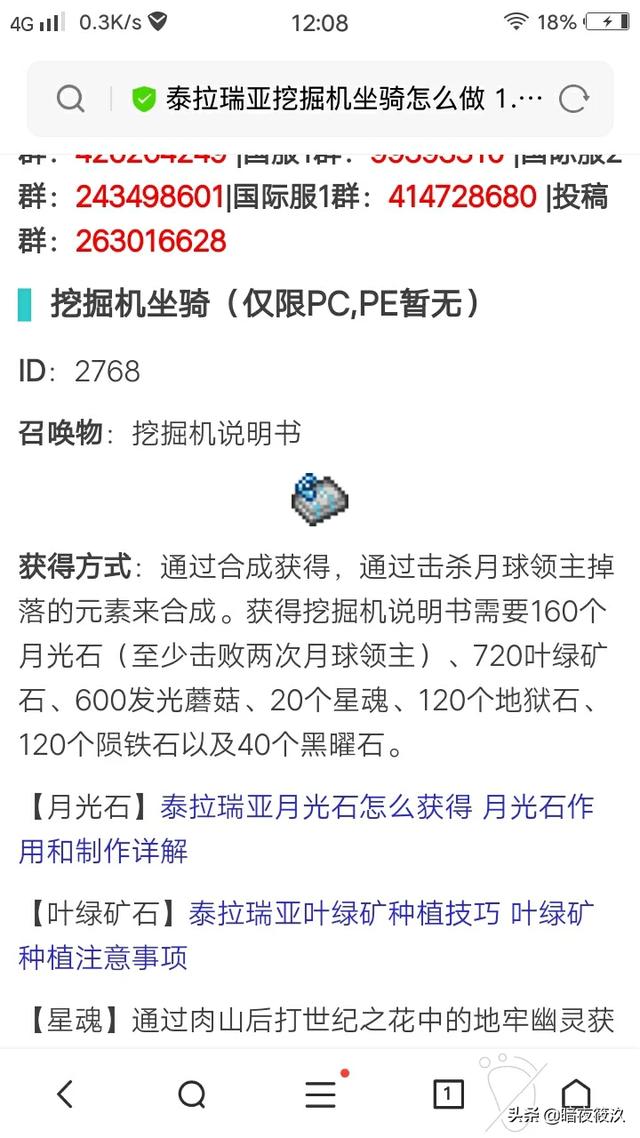Open search from the bottom toolbar
640x1138 pixels.
pyautogui.click(x=192, y=1094)
